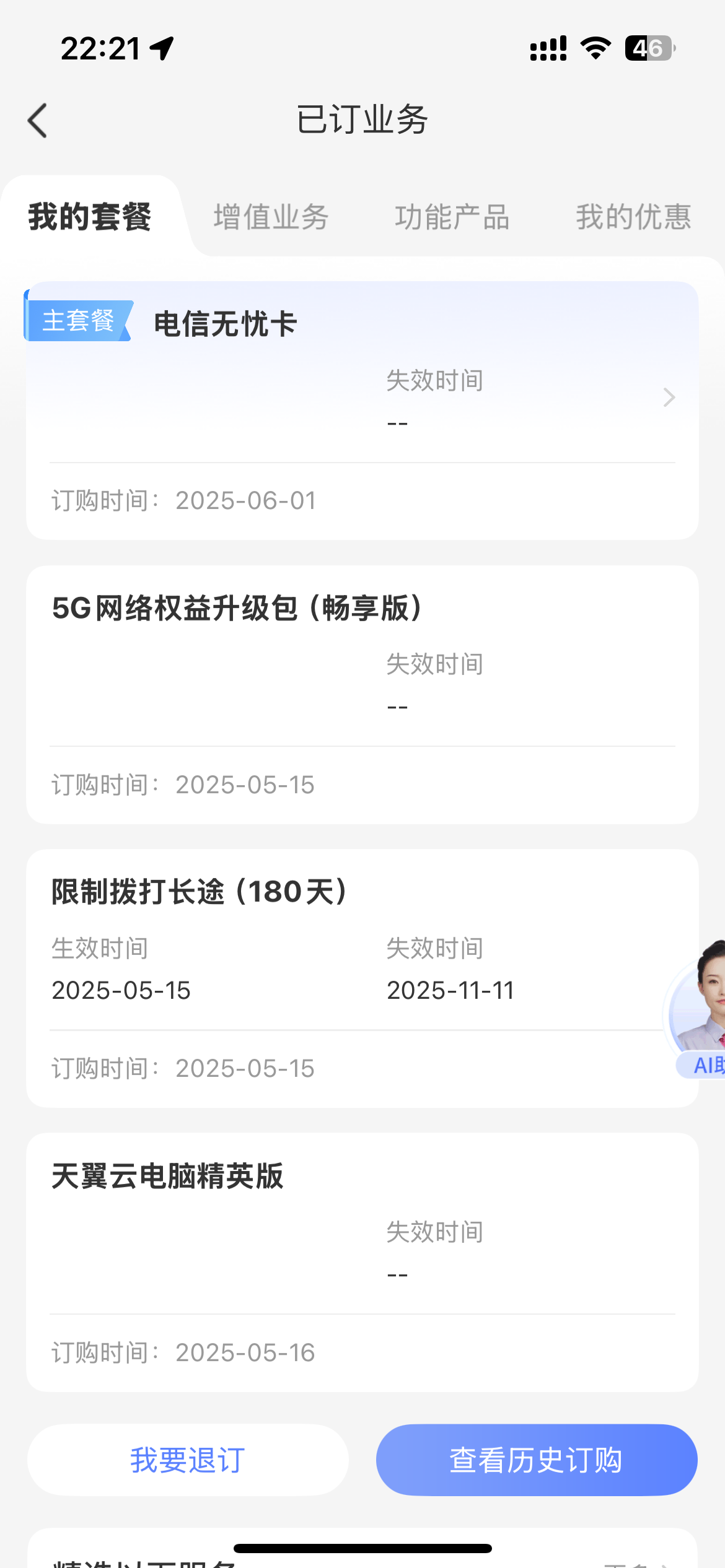Screen dimensions: 725x1568
Task: Tap the 查看历史订购 button
Action: pyautogui.click(x=537, y=1460)
